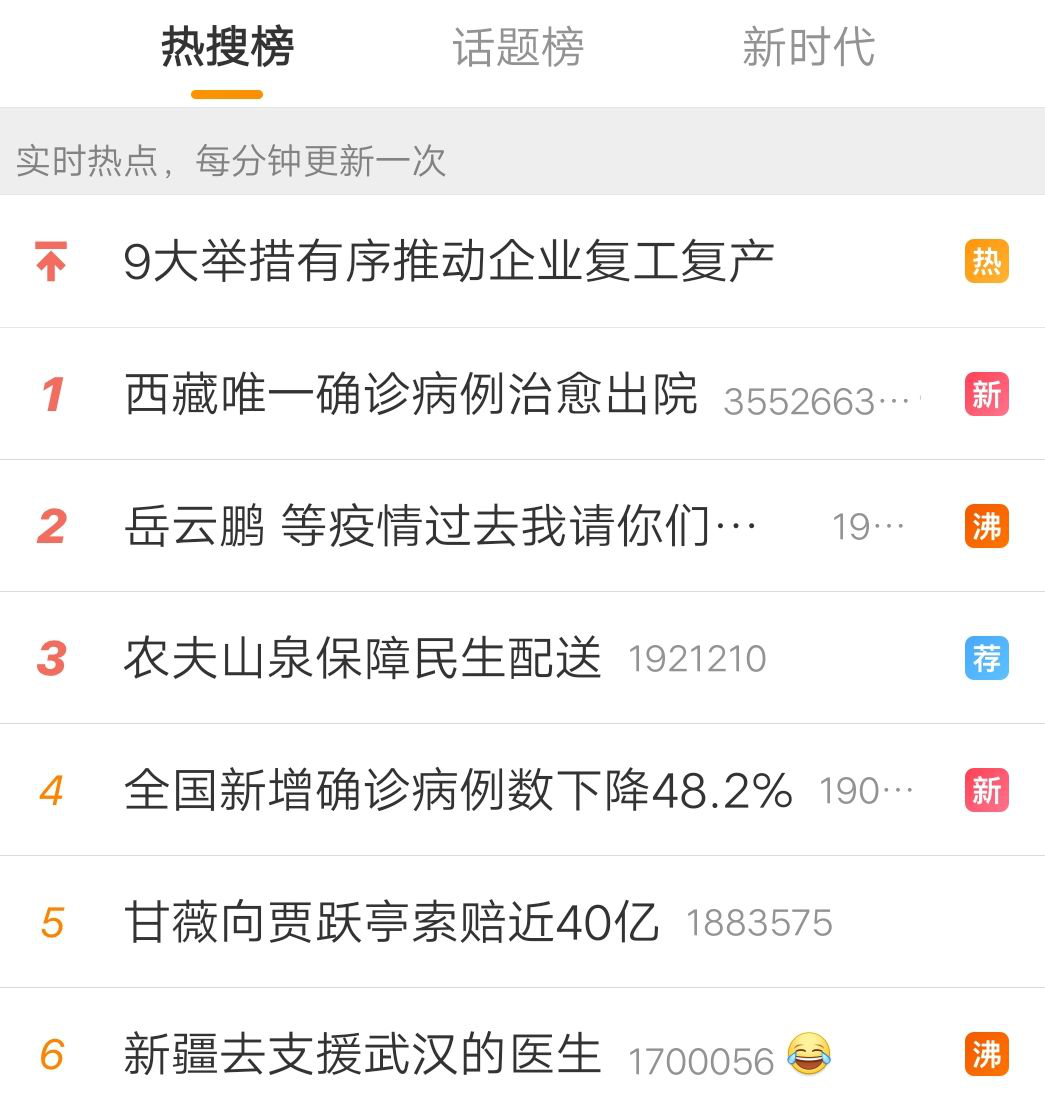Screen dimensions: 1045x1113
Task: Switch to the 话题榜 tab
Action: point(517,48)
